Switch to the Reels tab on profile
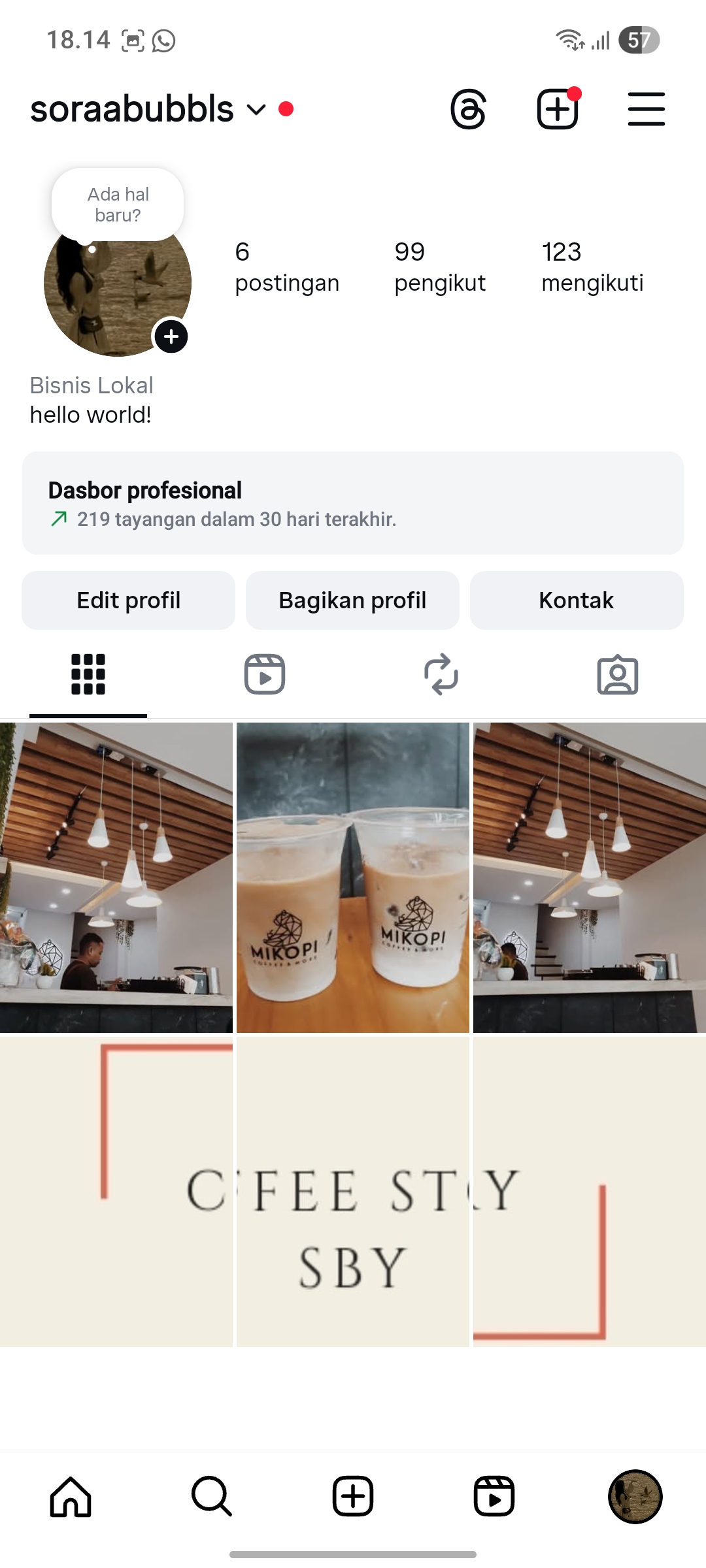706x1568 pixels. coord(265,674)
